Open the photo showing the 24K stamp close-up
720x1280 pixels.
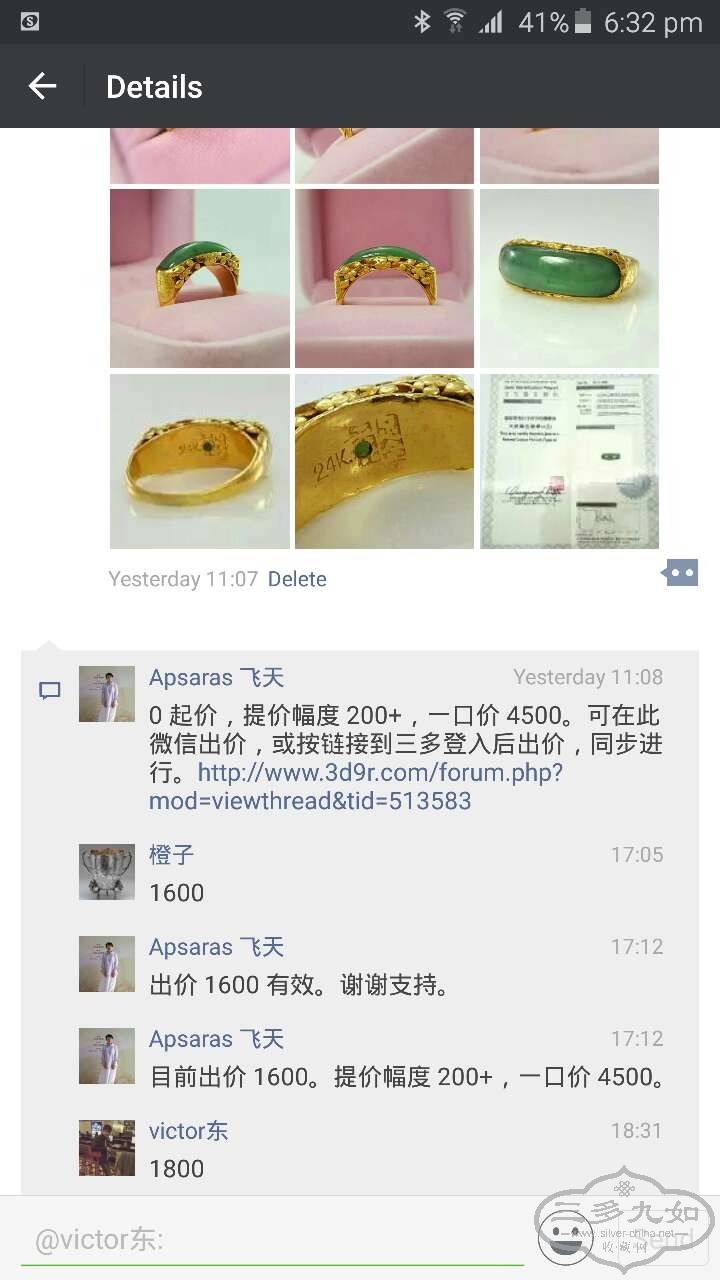384,462
